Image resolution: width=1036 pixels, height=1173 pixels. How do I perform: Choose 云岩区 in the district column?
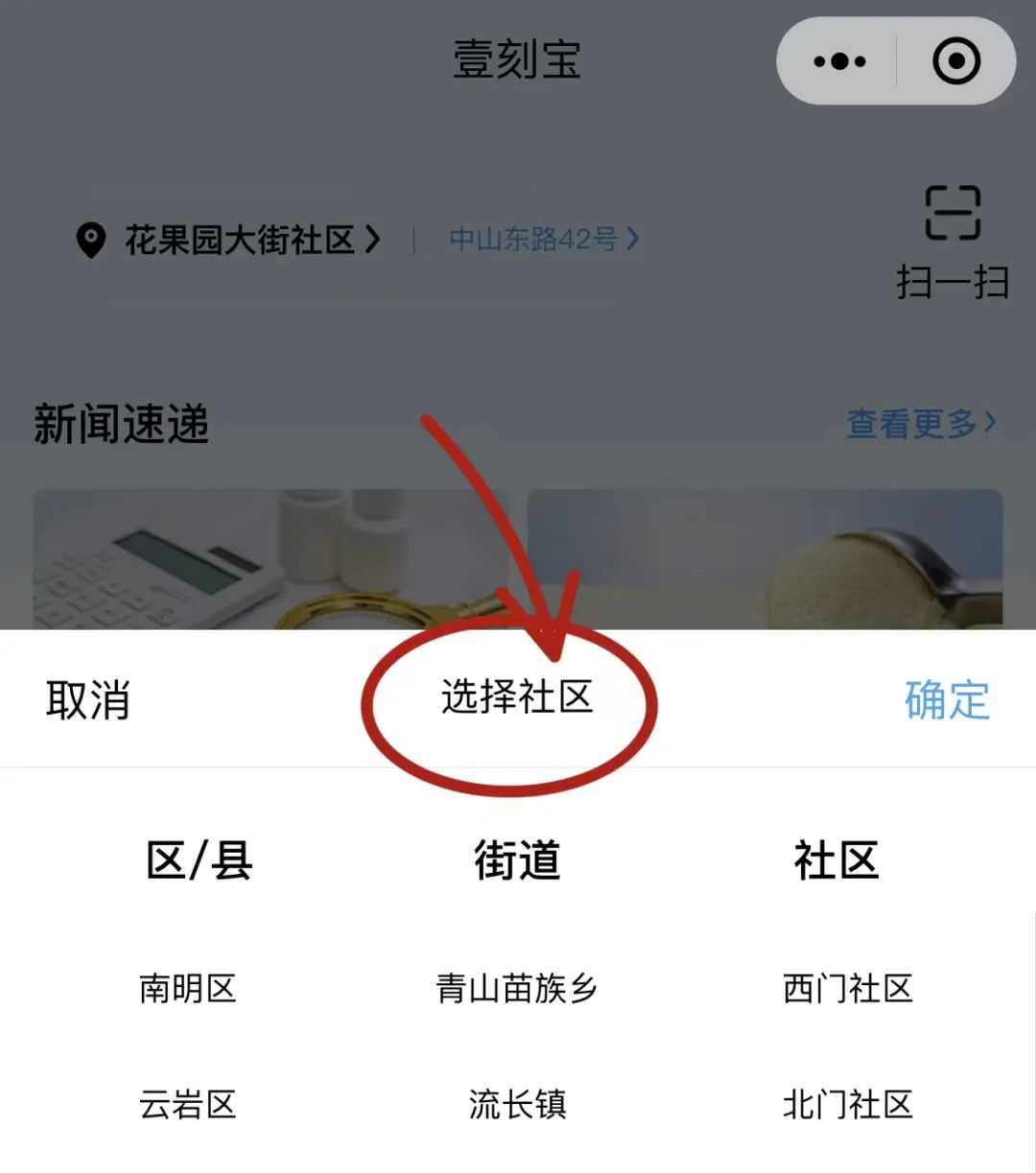pyautogui.click(x=188, y=1105)
